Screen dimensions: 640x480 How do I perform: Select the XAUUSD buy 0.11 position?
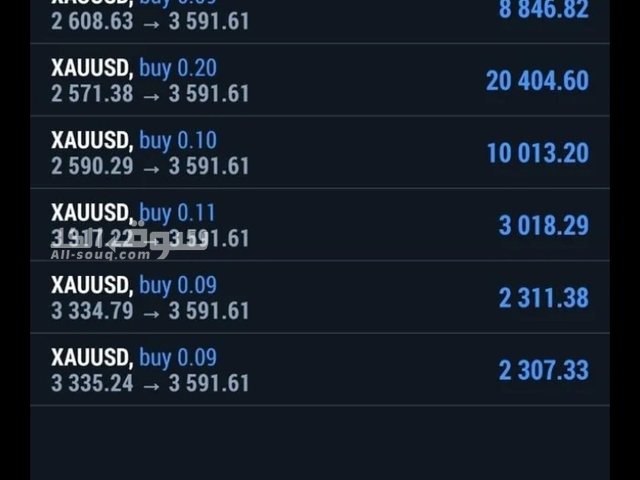tap(320, 225)
